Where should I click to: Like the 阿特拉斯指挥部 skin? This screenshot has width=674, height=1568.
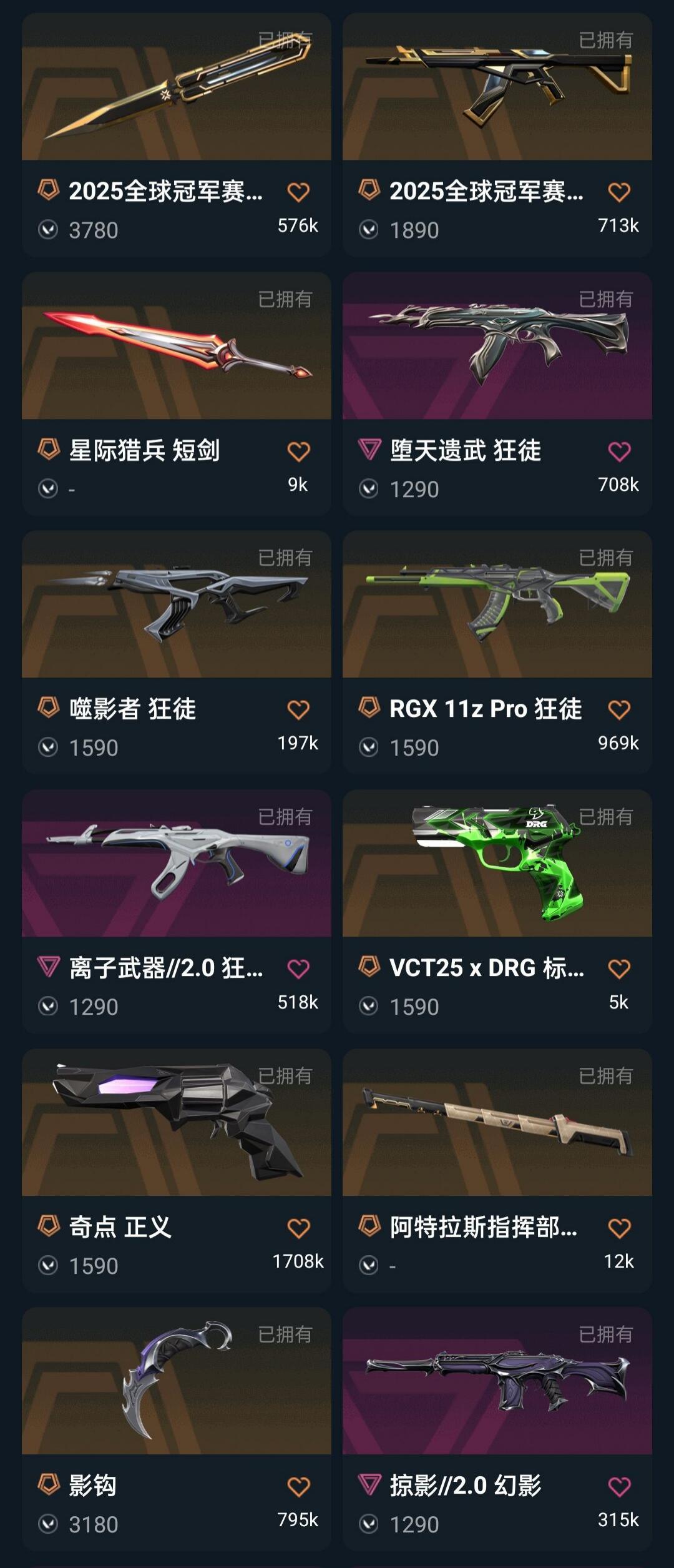[x=619, y=1228]
